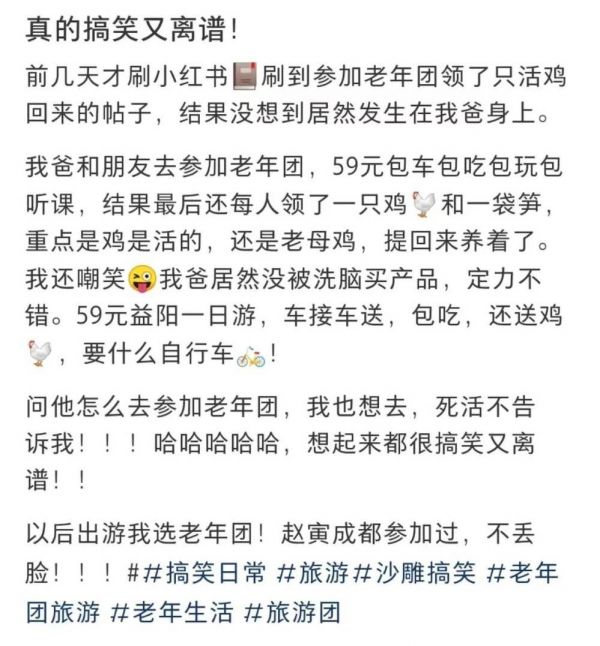The image size is (600, 646).
Task: Select the #旅游团 hashtag
Action: 291,611
